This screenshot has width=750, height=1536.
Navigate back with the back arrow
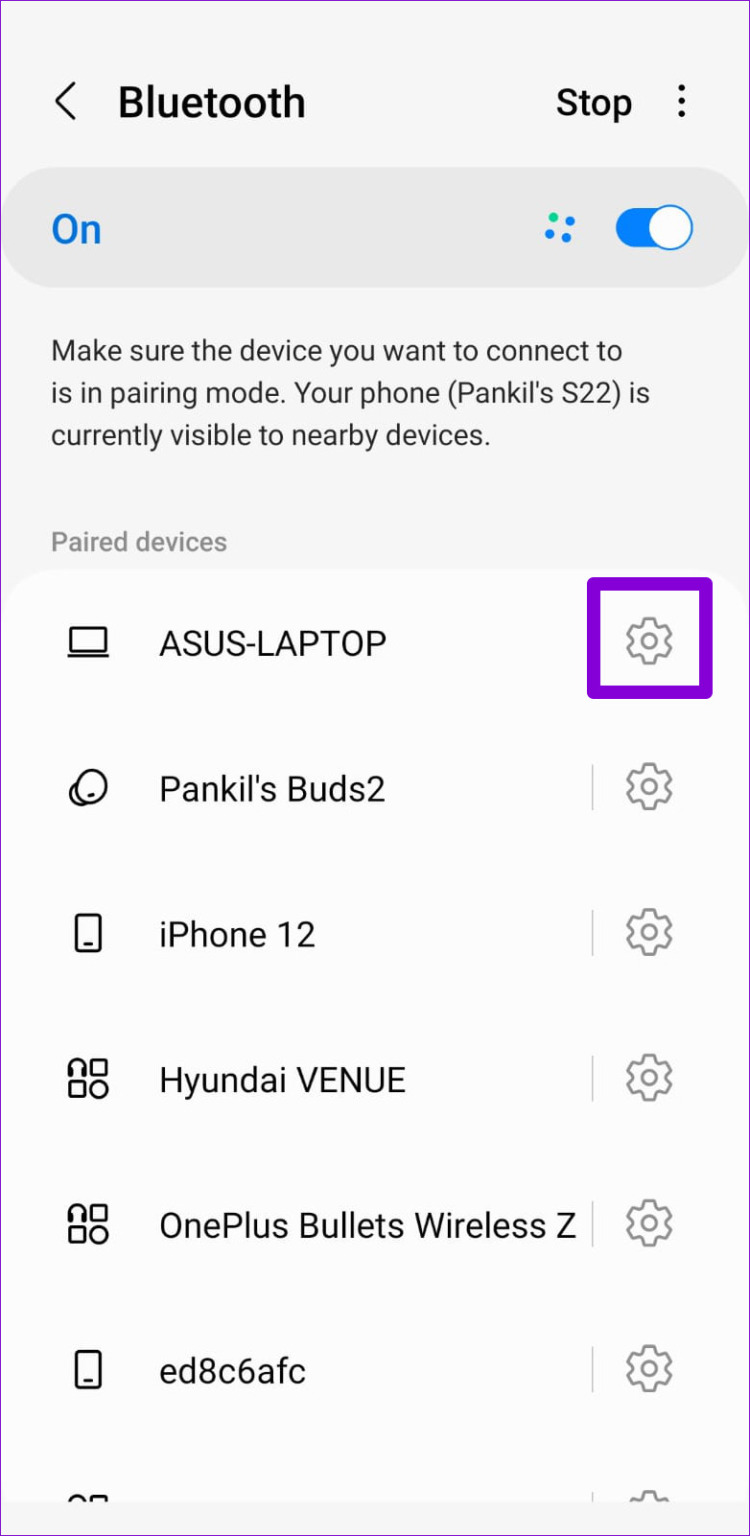[x=66, y=101]
